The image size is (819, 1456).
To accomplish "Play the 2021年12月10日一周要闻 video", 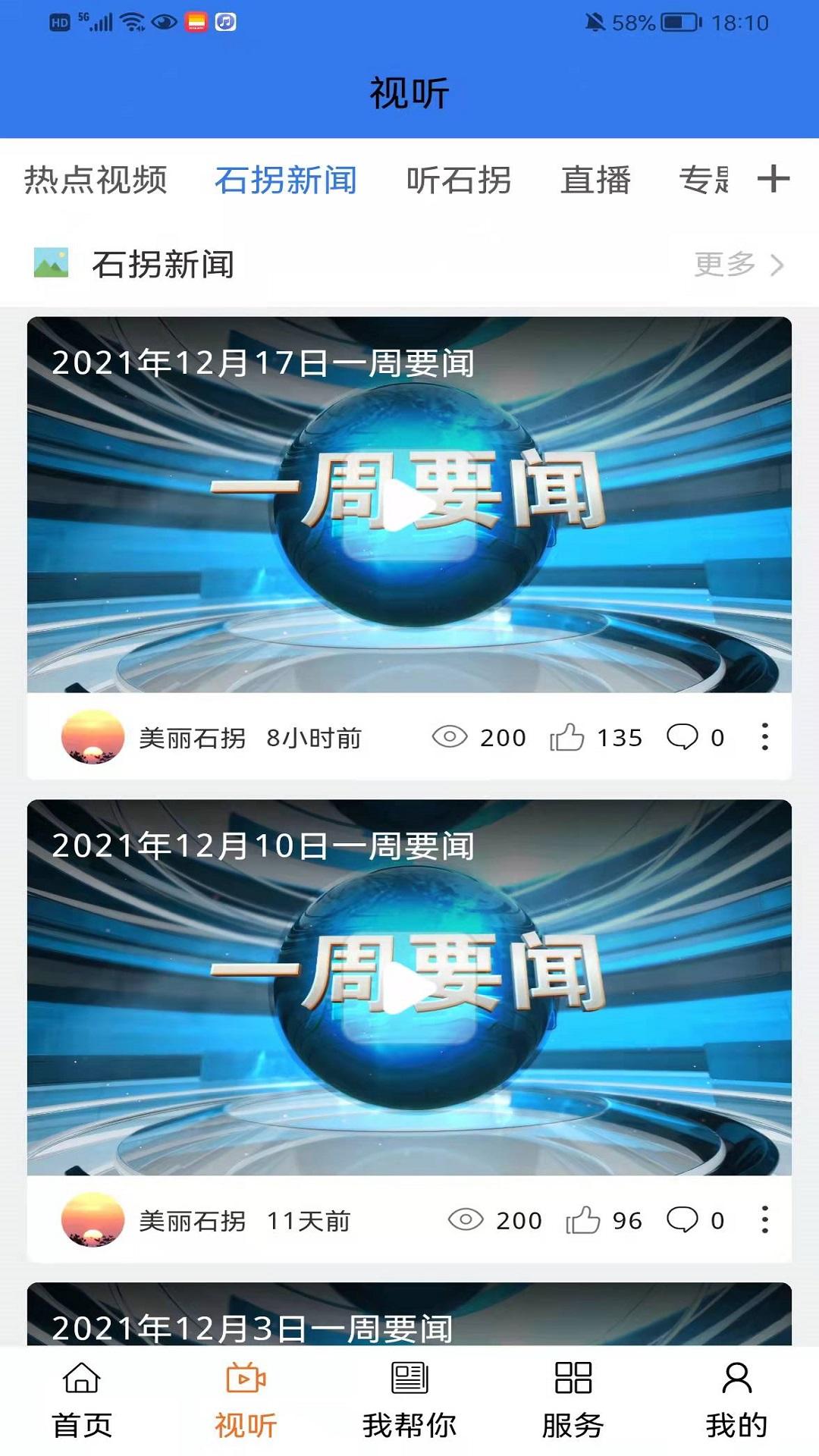I will (409, 987).
